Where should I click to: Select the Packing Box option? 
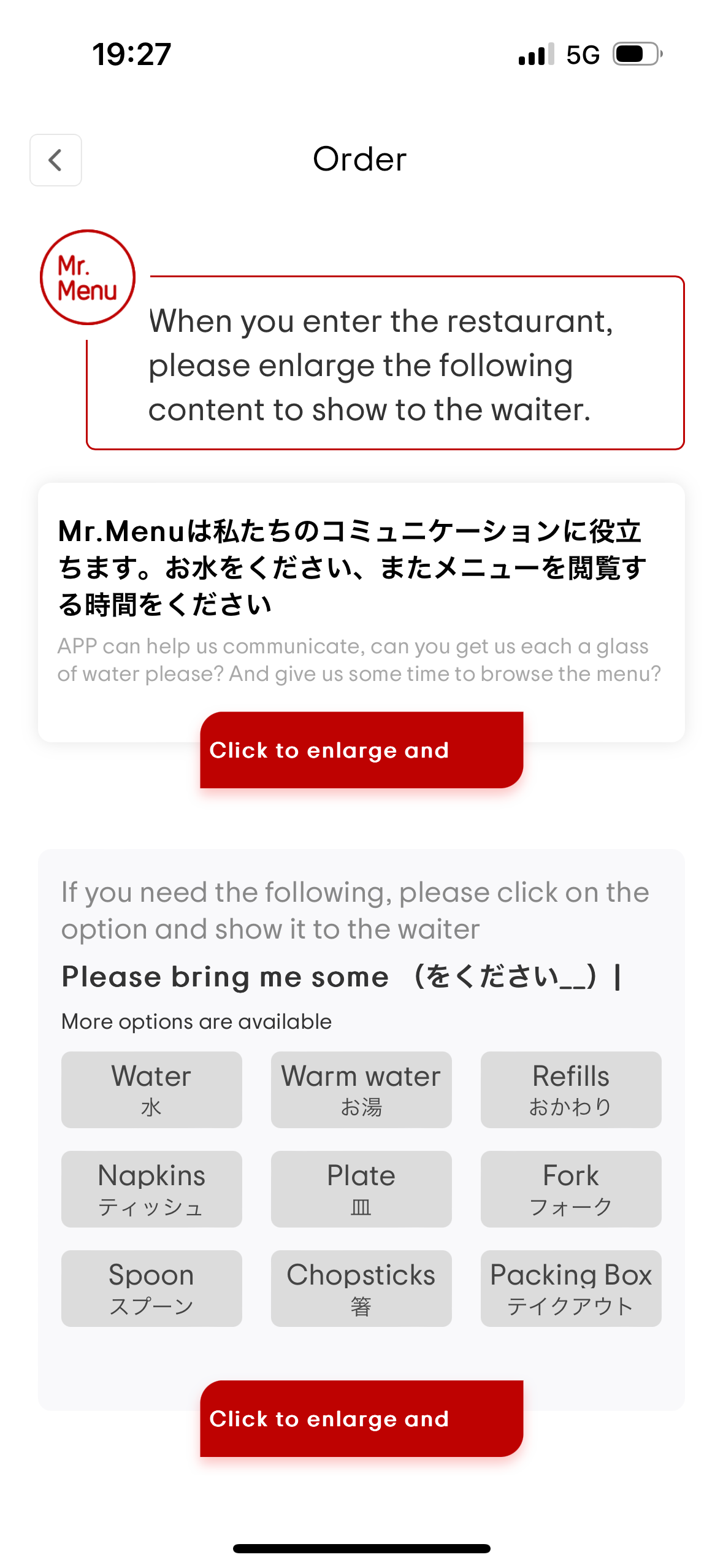[x=570, y=1288]
